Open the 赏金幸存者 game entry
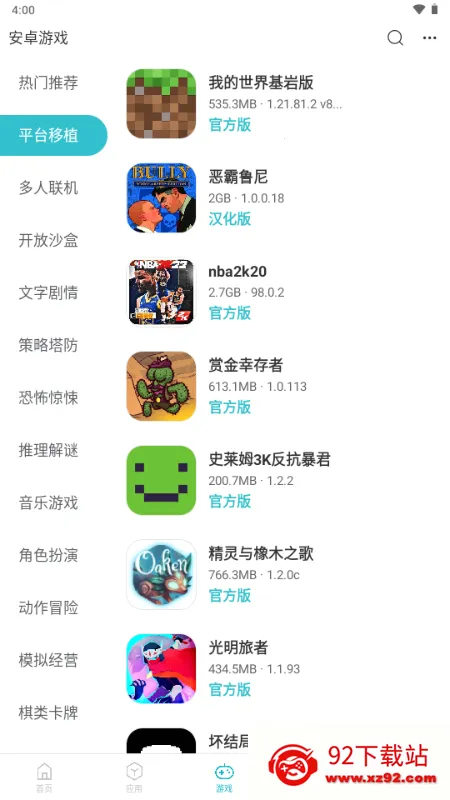This screenshot has height=800, width=450. 280,386
